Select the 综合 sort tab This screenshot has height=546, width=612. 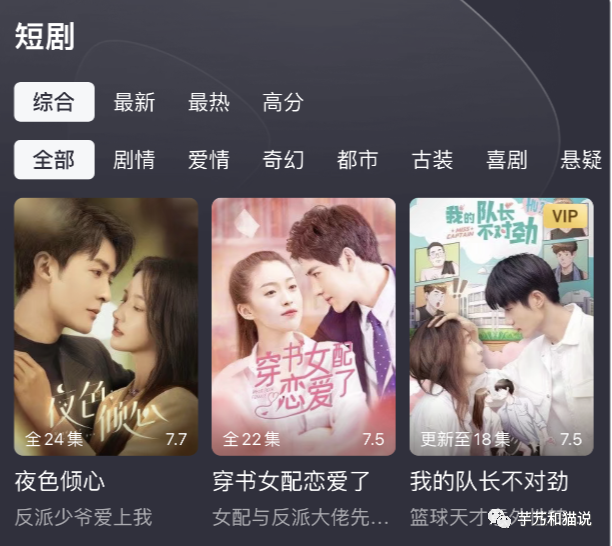pyautogui.click(x=54, y=102)
